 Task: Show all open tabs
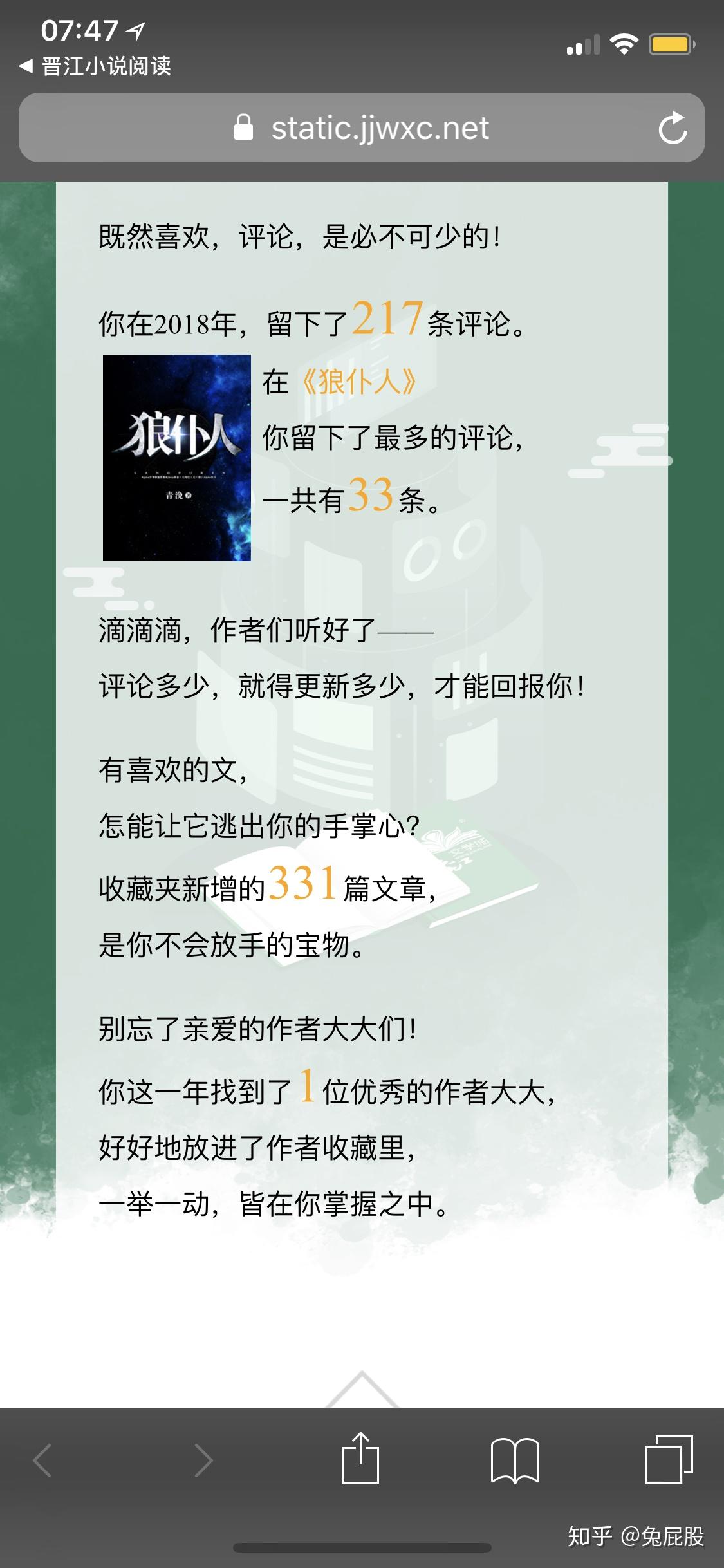click(669, 1459)
